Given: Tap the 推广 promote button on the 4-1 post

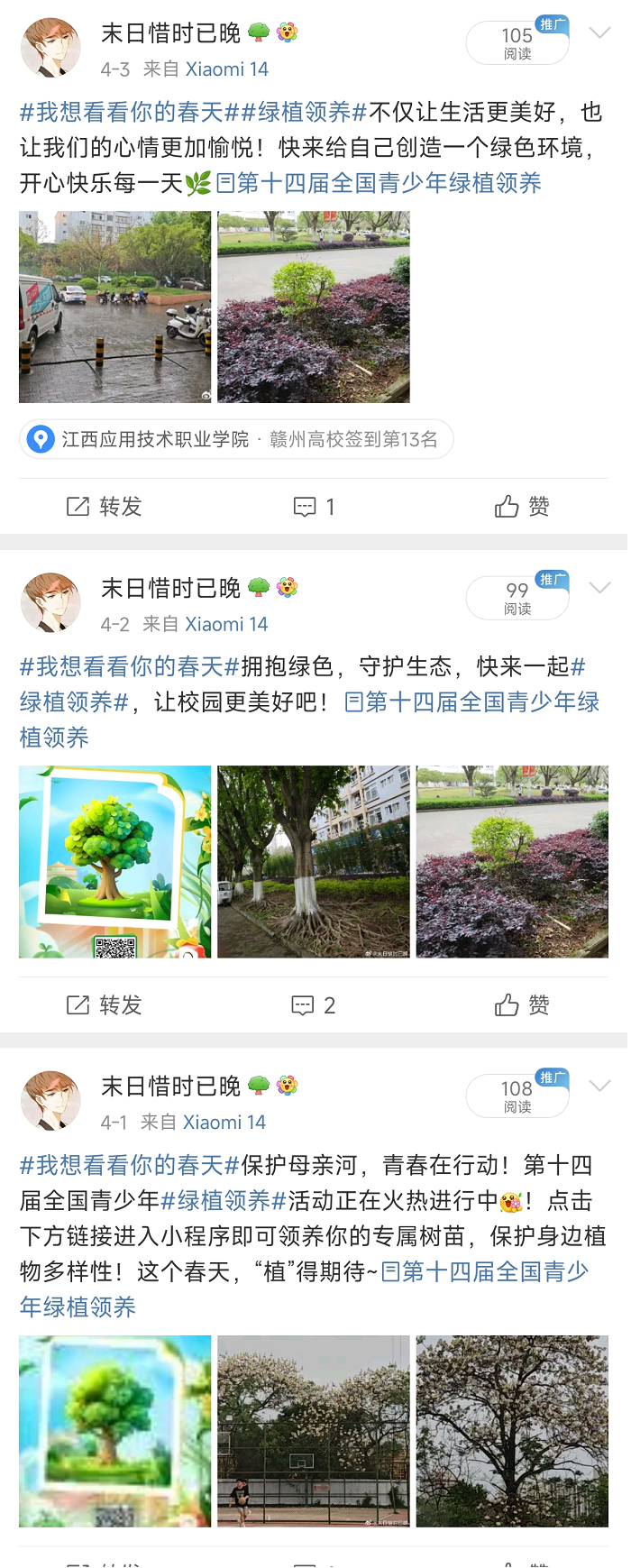Looking at the screenshot, I should pos(551,1077).
